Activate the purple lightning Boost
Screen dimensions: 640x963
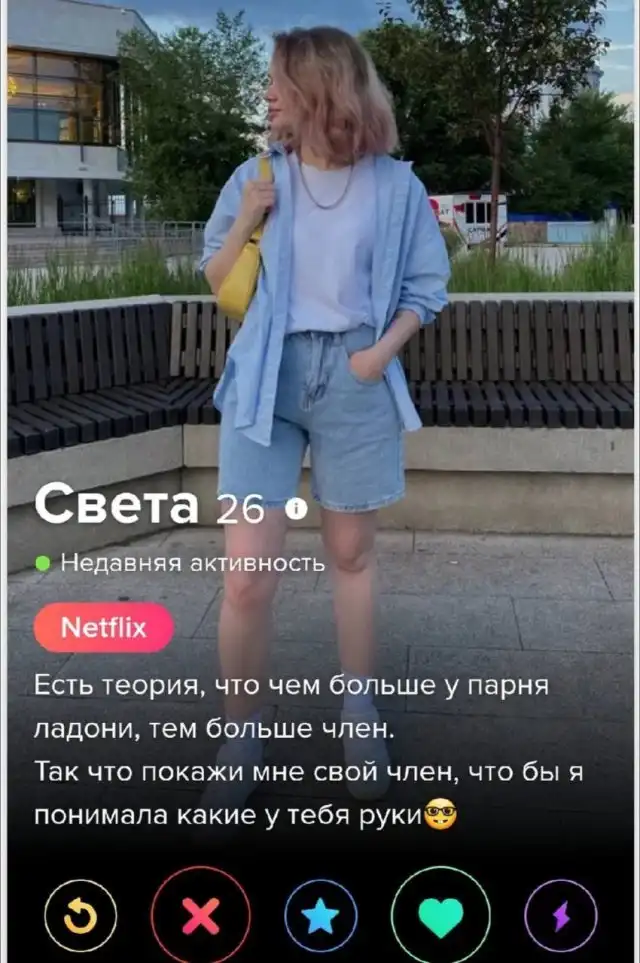pos(561,916)
